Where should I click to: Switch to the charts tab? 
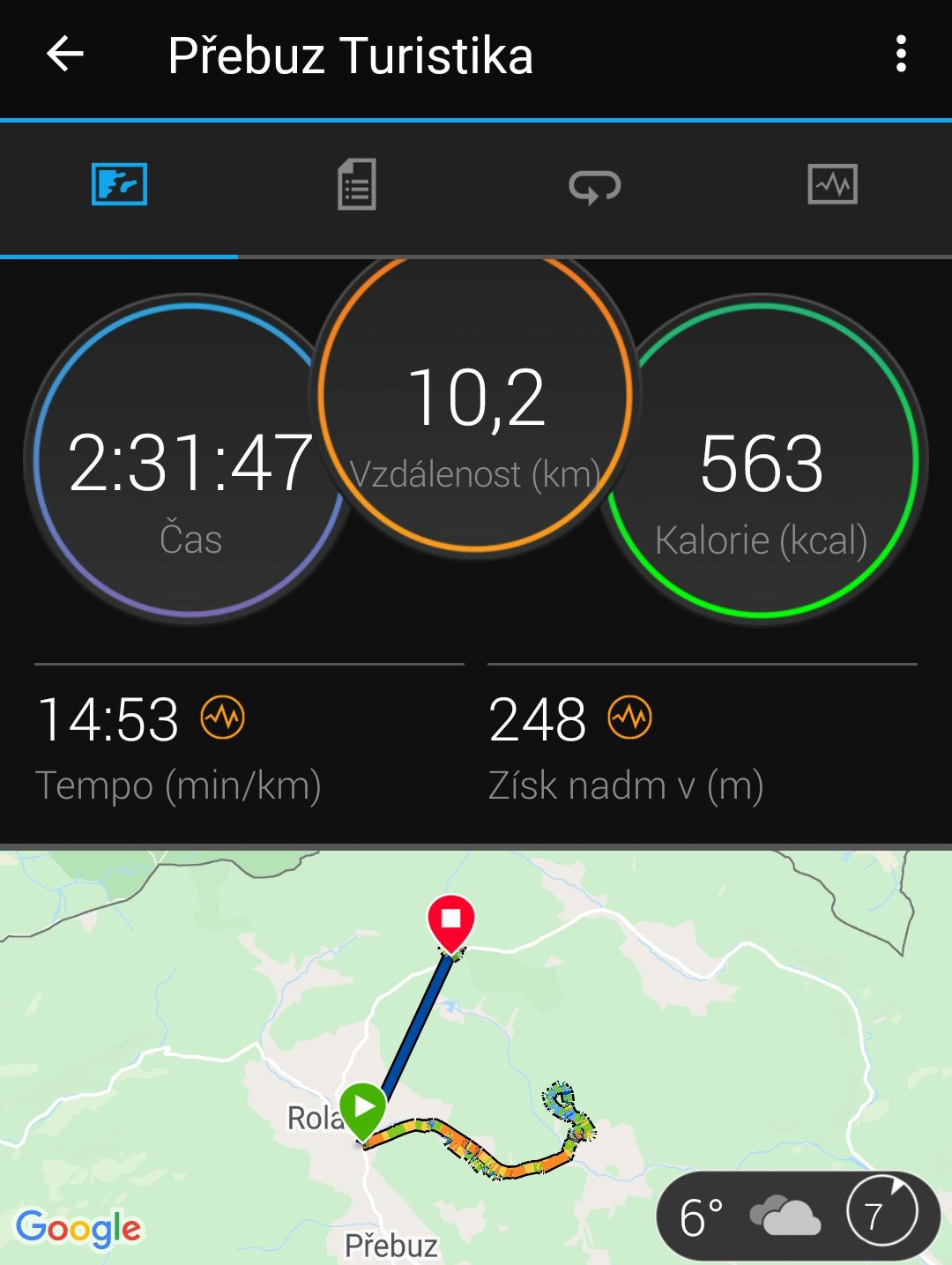832,185
